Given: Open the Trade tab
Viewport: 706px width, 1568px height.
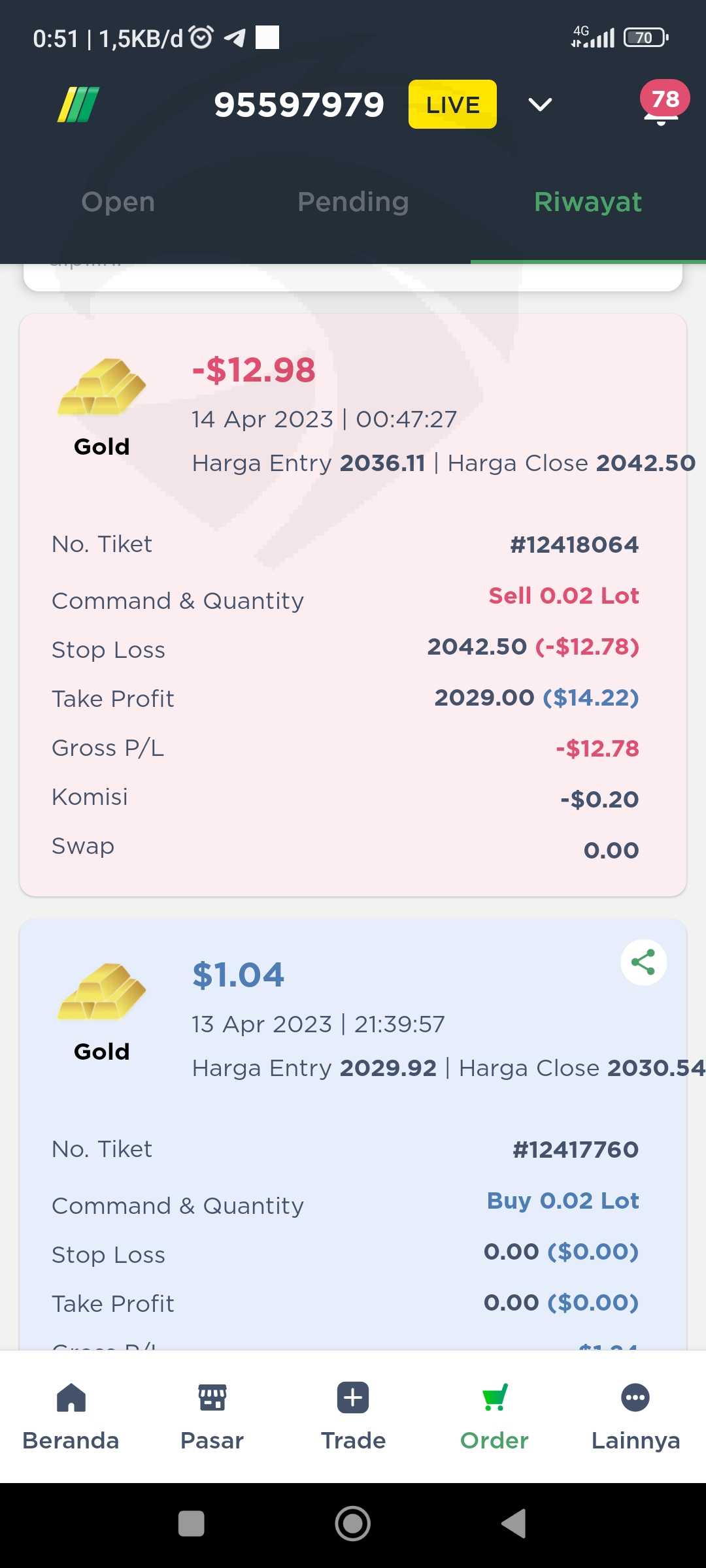Looking at the screenshot, I should coord(353,1416).
